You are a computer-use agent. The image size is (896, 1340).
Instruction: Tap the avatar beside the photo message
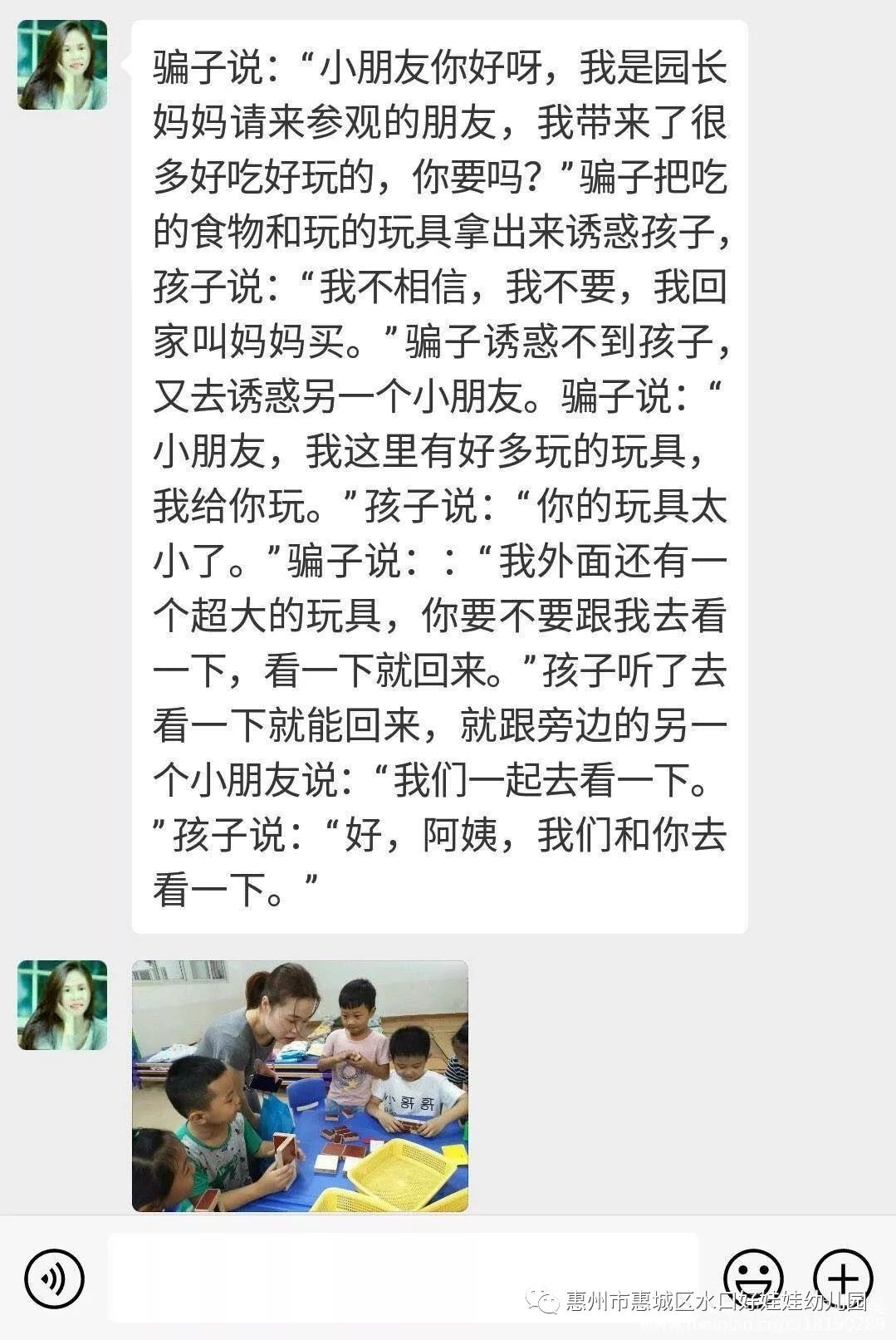click(x=63, y=1005)
